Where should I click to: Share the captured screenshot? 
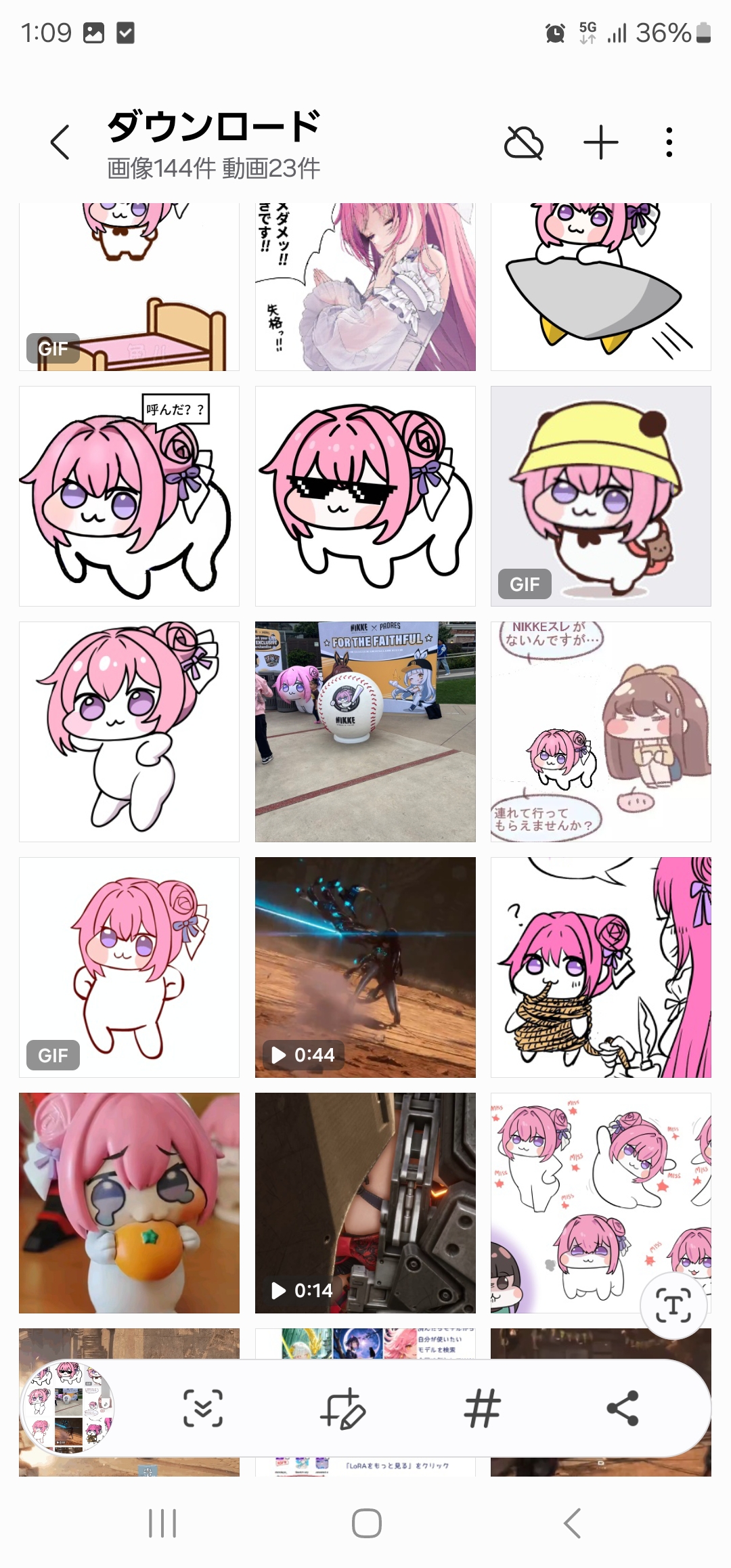[623, 1408]
